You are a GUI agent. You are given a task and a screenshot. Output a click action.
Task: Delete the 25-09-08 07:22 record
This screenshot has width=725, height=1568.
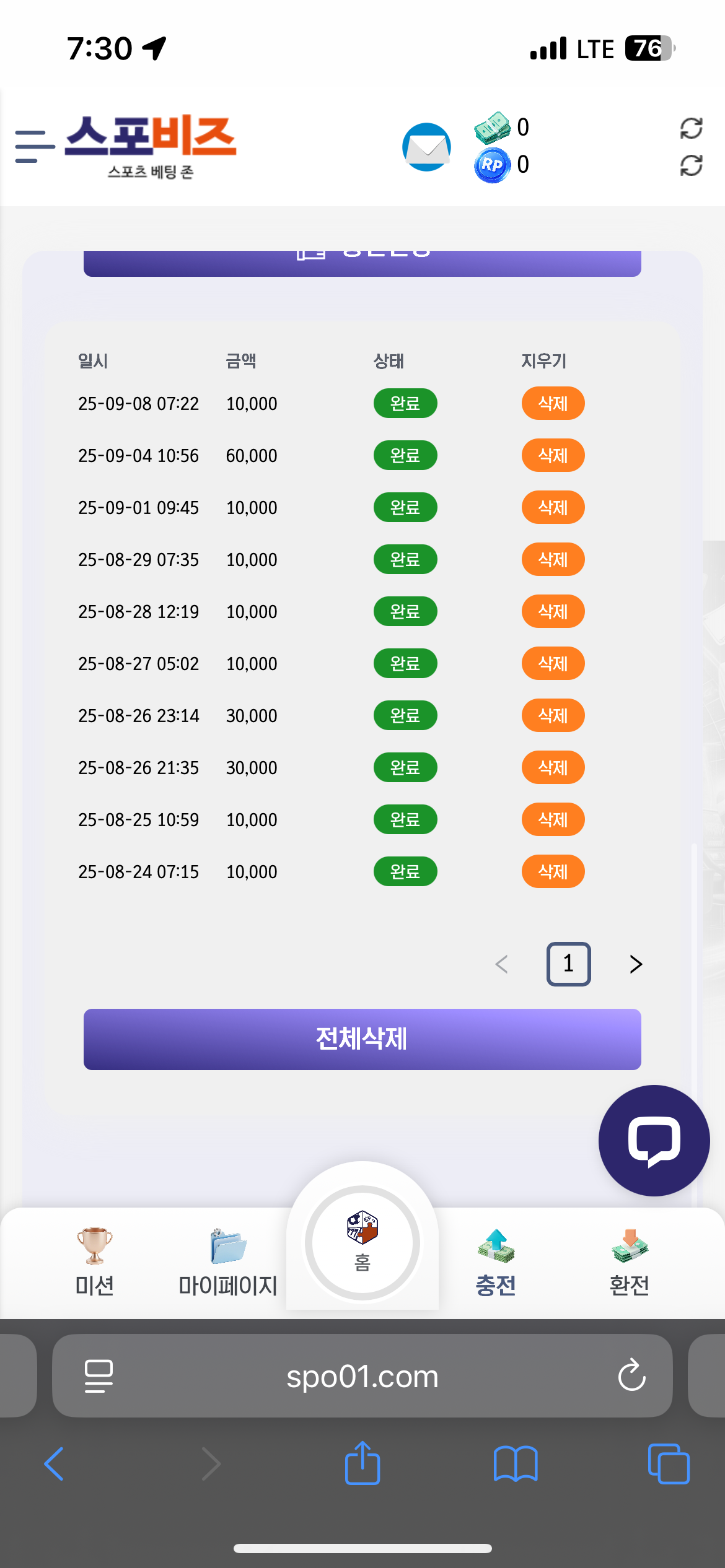[553, 403]
